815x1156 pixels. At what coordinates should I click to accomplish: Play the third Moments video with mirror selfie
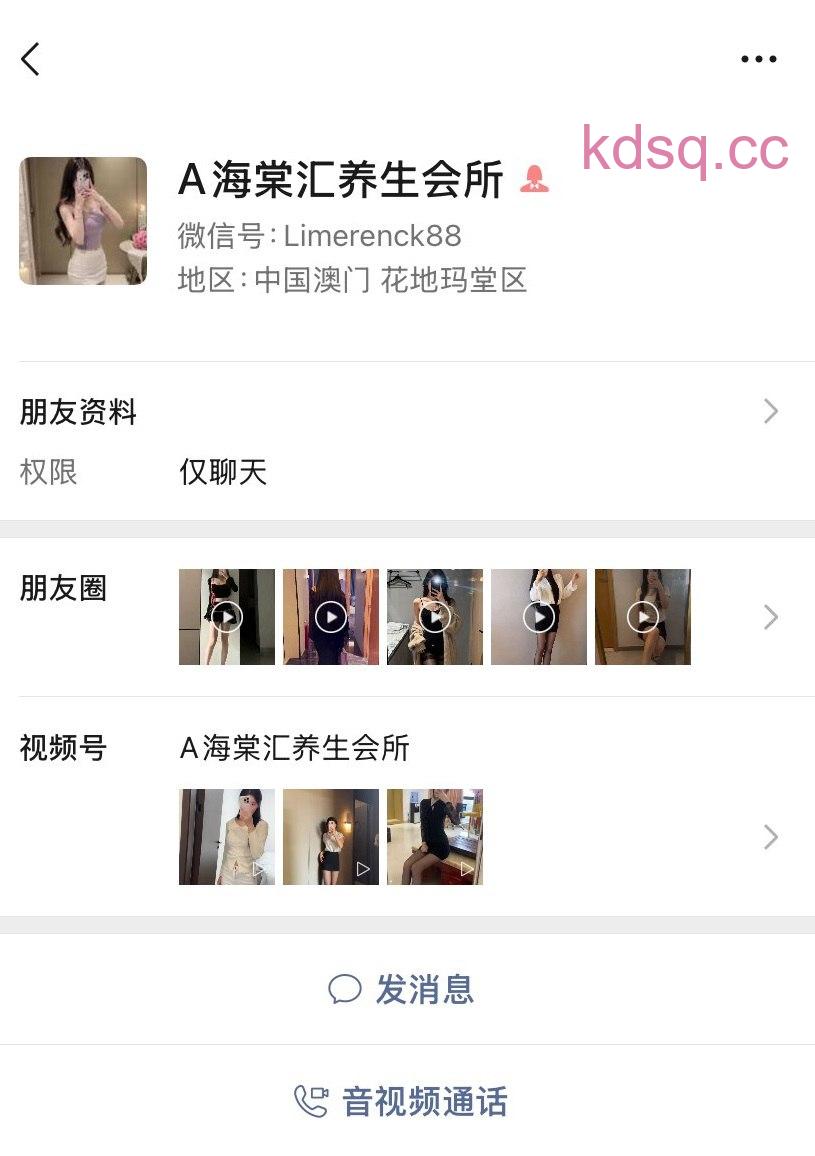[x=434, y=617]
